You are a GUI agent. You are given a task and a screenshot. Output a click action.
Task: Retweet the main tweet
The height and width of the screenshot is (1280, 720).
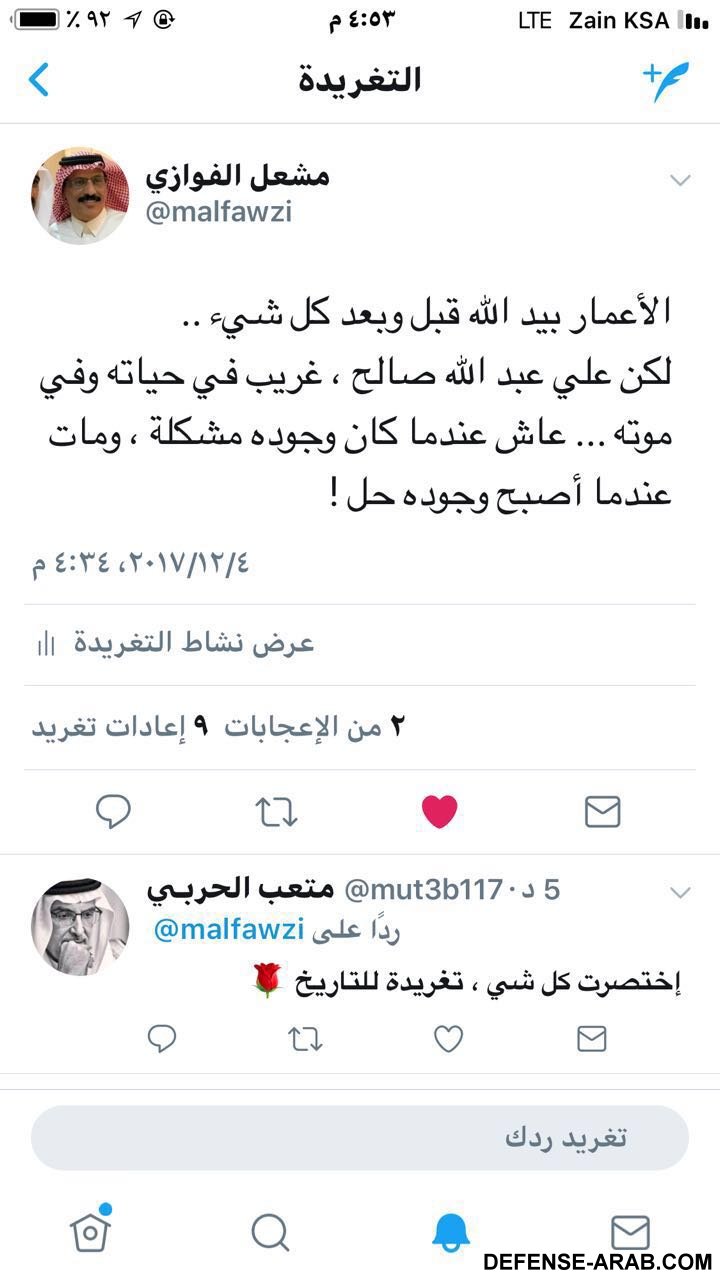(x=277, y=812)
